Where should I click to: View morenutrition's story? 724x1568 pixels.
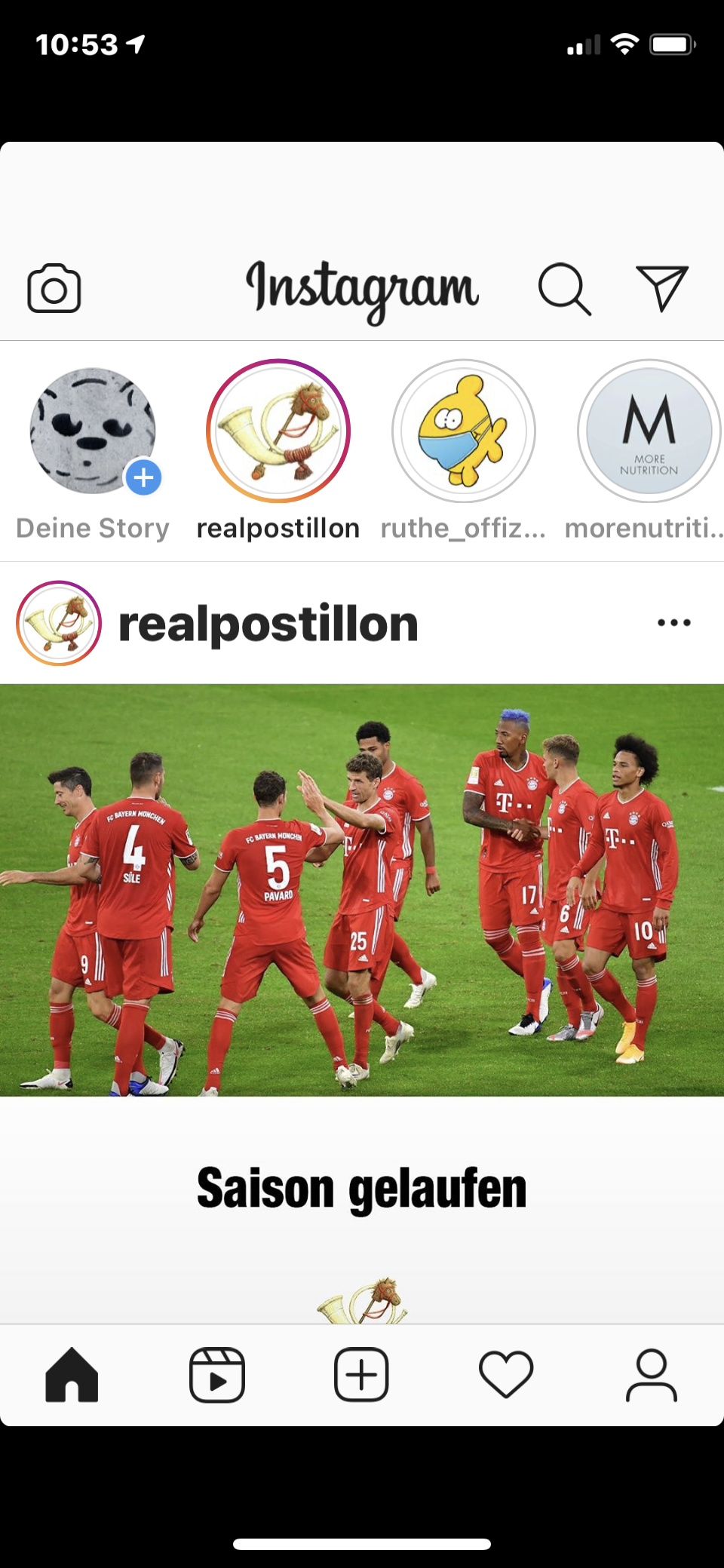tap(649, 431)
